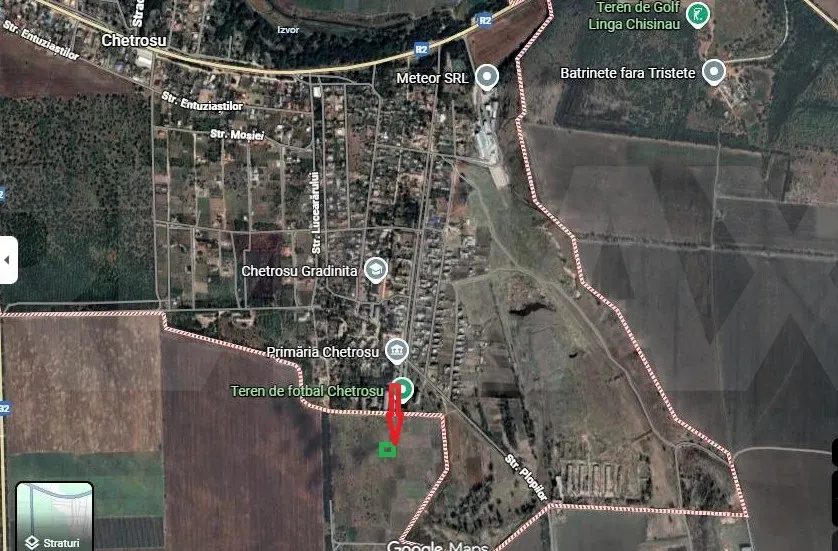Image resolution: width=838 pixels, height=551 pixels.
Task: Open the Chetrosu Gradinita school marker
Action: (x=376, y=269)
